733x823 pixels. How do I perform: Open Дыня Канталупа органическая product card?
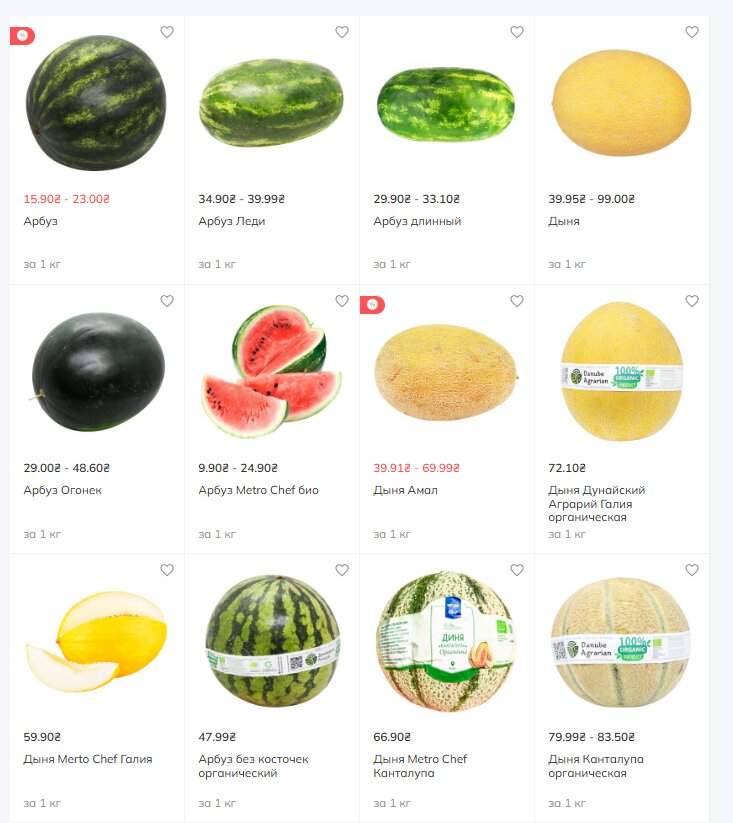pyautogui.click(x=621, y=641)
